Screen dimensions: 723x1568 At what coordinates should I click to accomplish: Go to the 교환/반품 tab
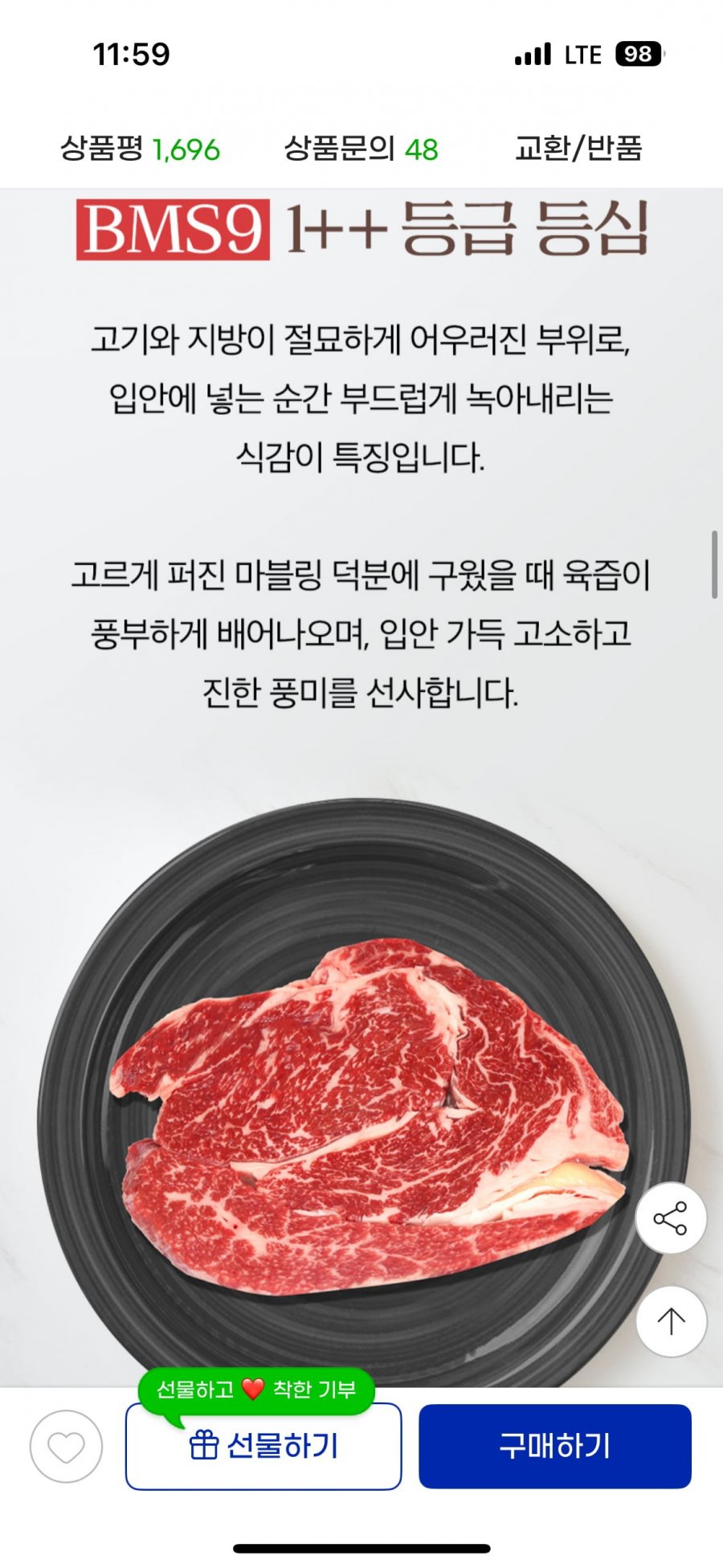pos(578,149)
